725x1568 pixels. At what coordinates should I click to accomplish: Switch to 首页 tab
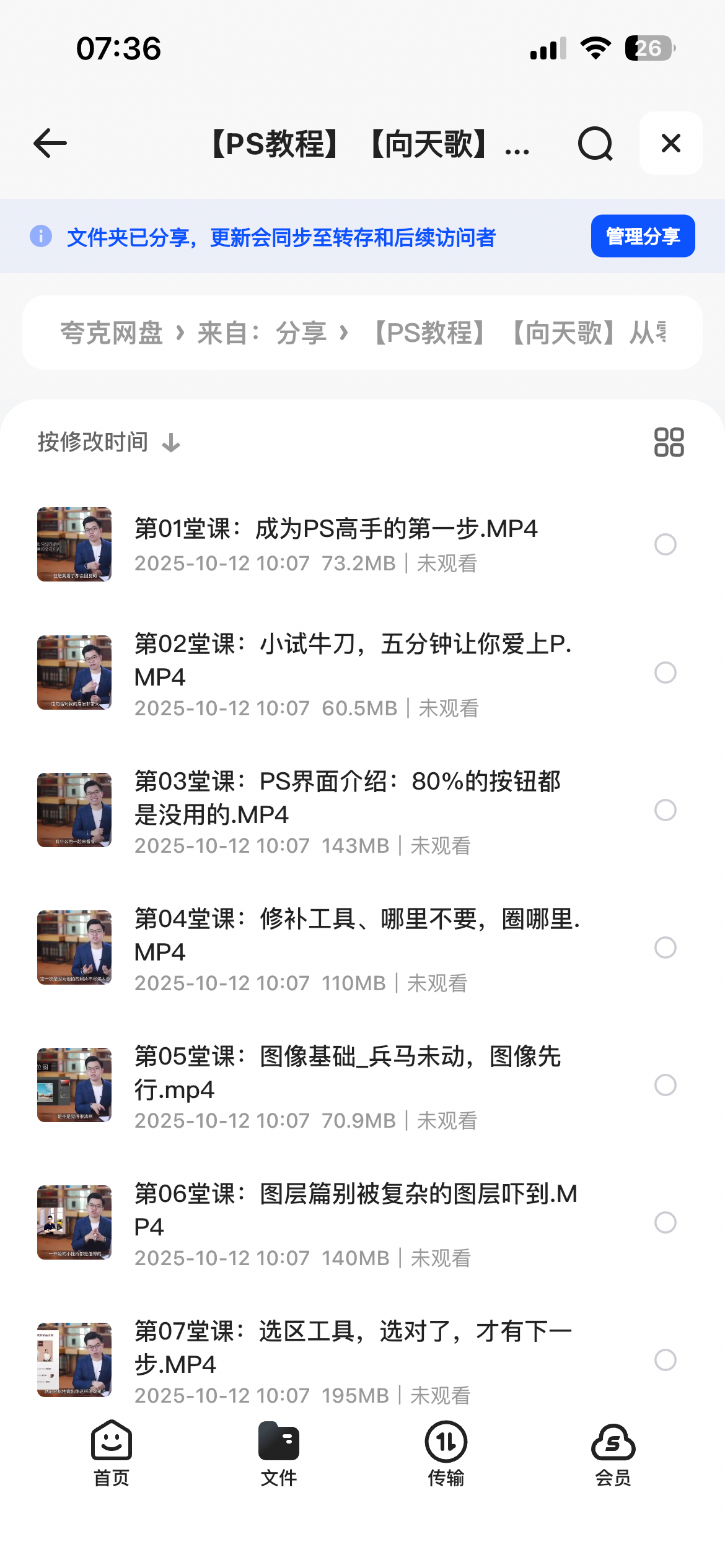tap(112, 1453)
